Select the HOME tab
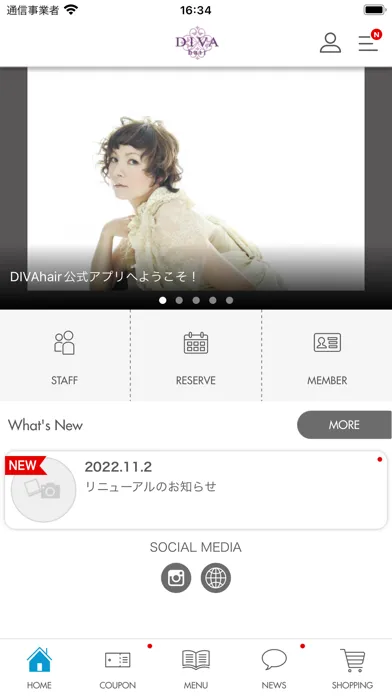The width and height of the screenshot is (392, 696). (x=39, y=668)
